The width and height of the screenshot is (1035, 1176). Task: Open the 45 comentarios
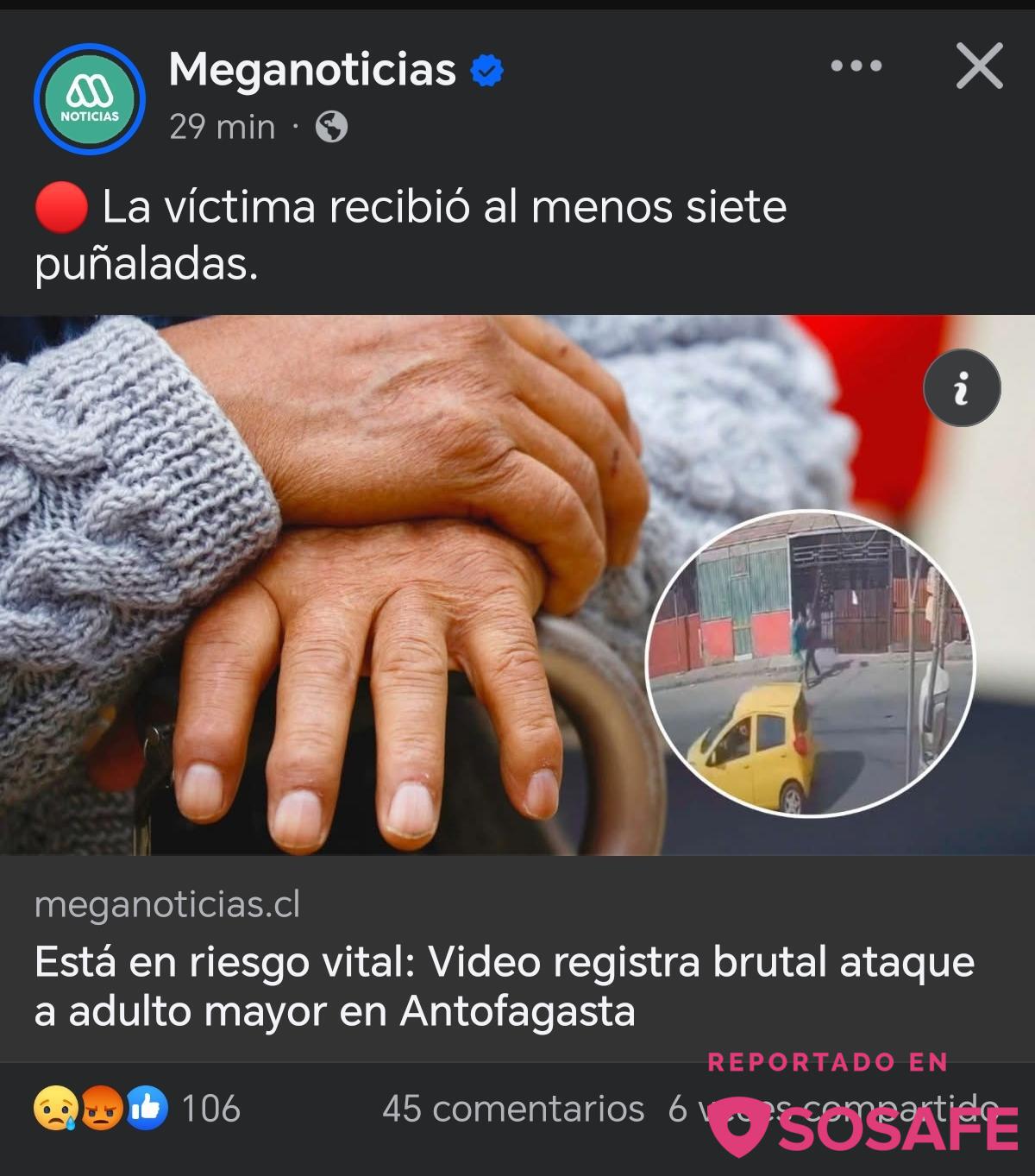pyautogui.click(x=513, y=1109)
